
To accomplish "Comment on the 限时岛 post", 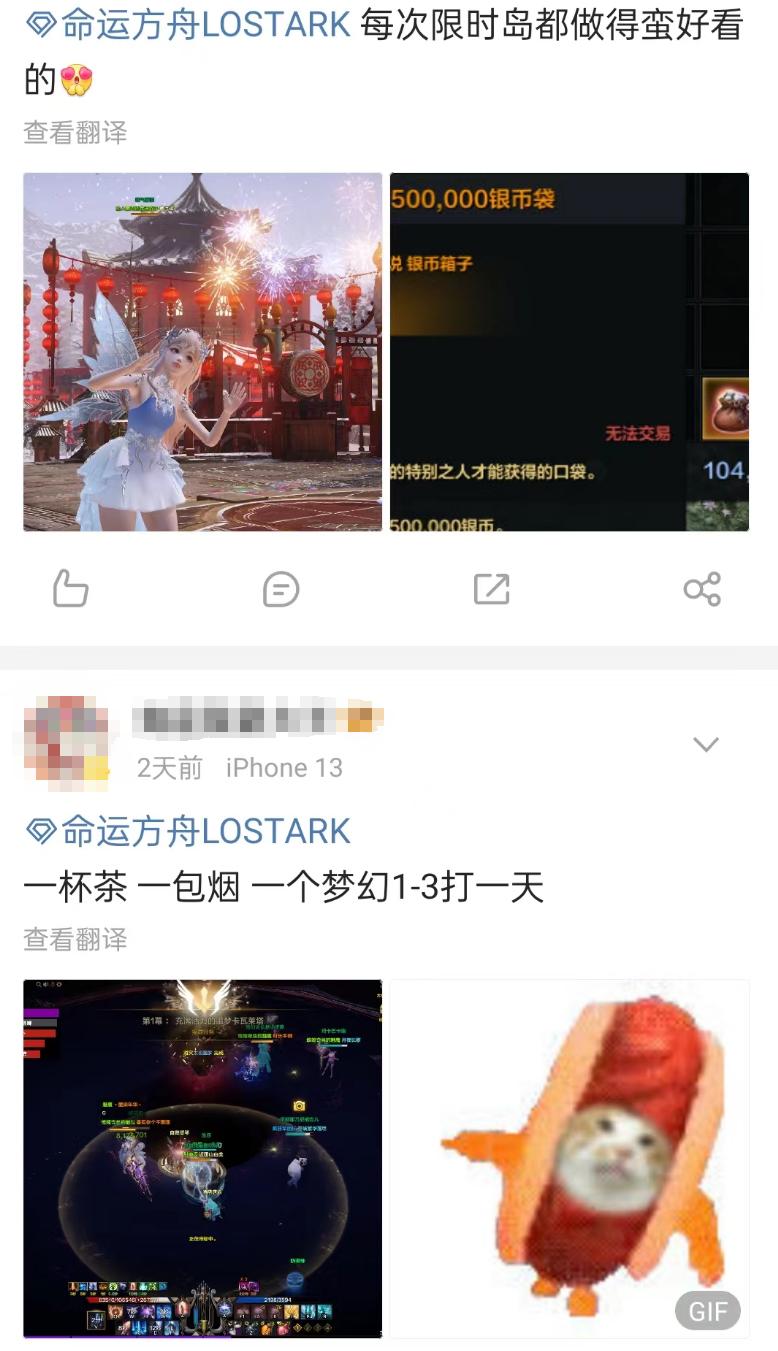I will coord(281,589).
